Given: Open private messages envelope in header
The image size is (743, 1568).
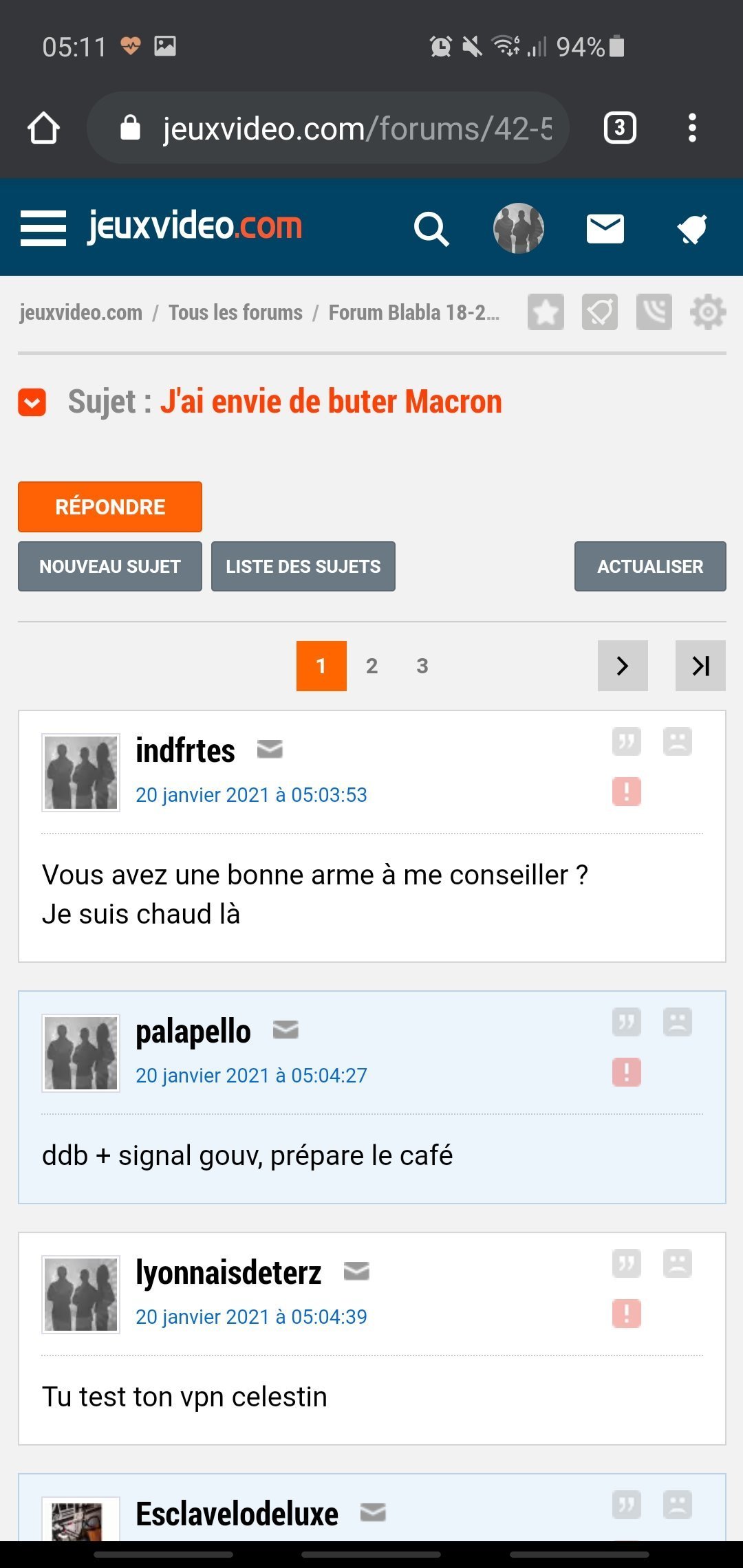Looking at the screenshot, I should (605, 229).
